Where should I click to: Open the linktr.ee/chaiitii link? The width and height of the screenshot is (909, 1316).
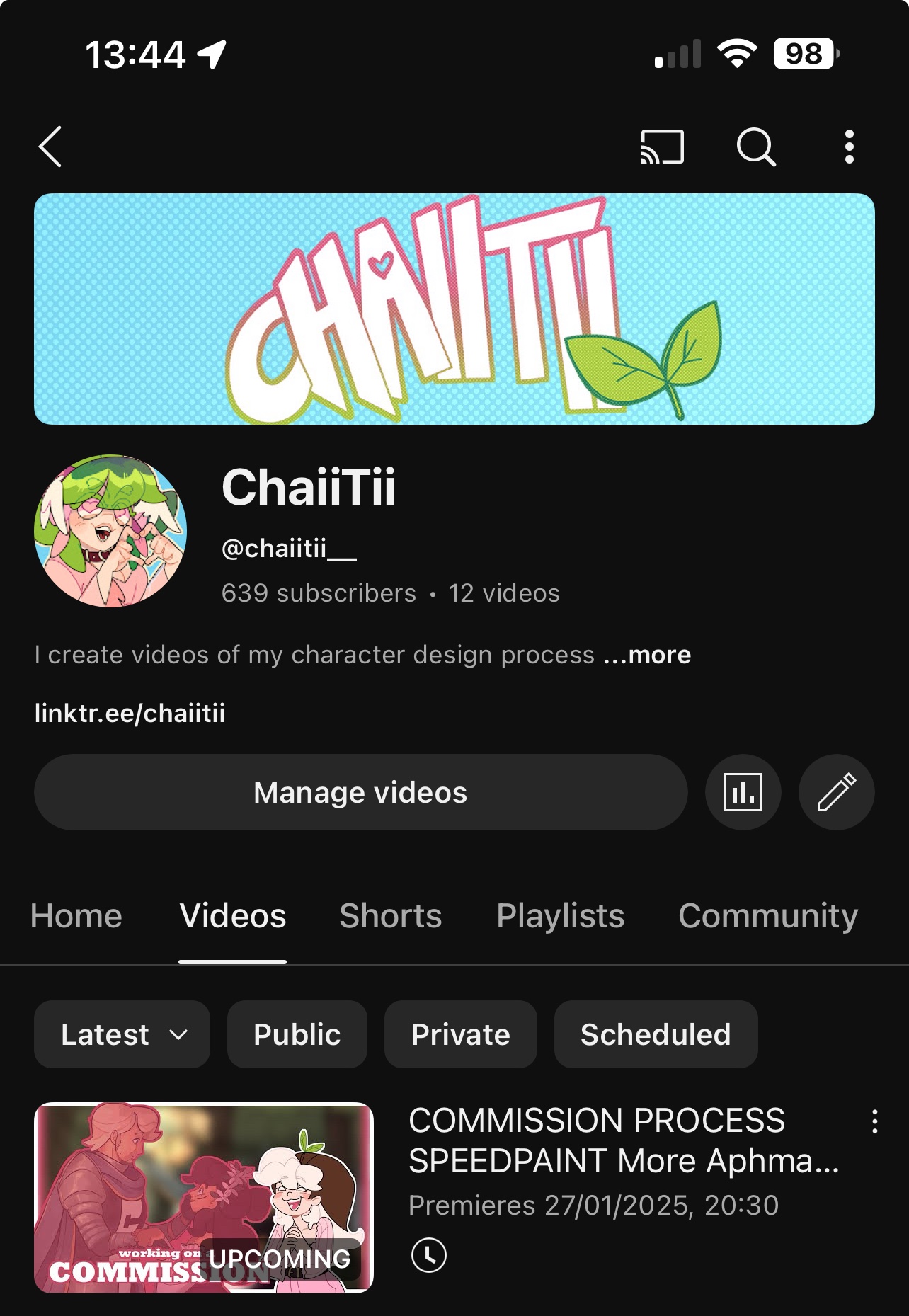coord(130,713)
